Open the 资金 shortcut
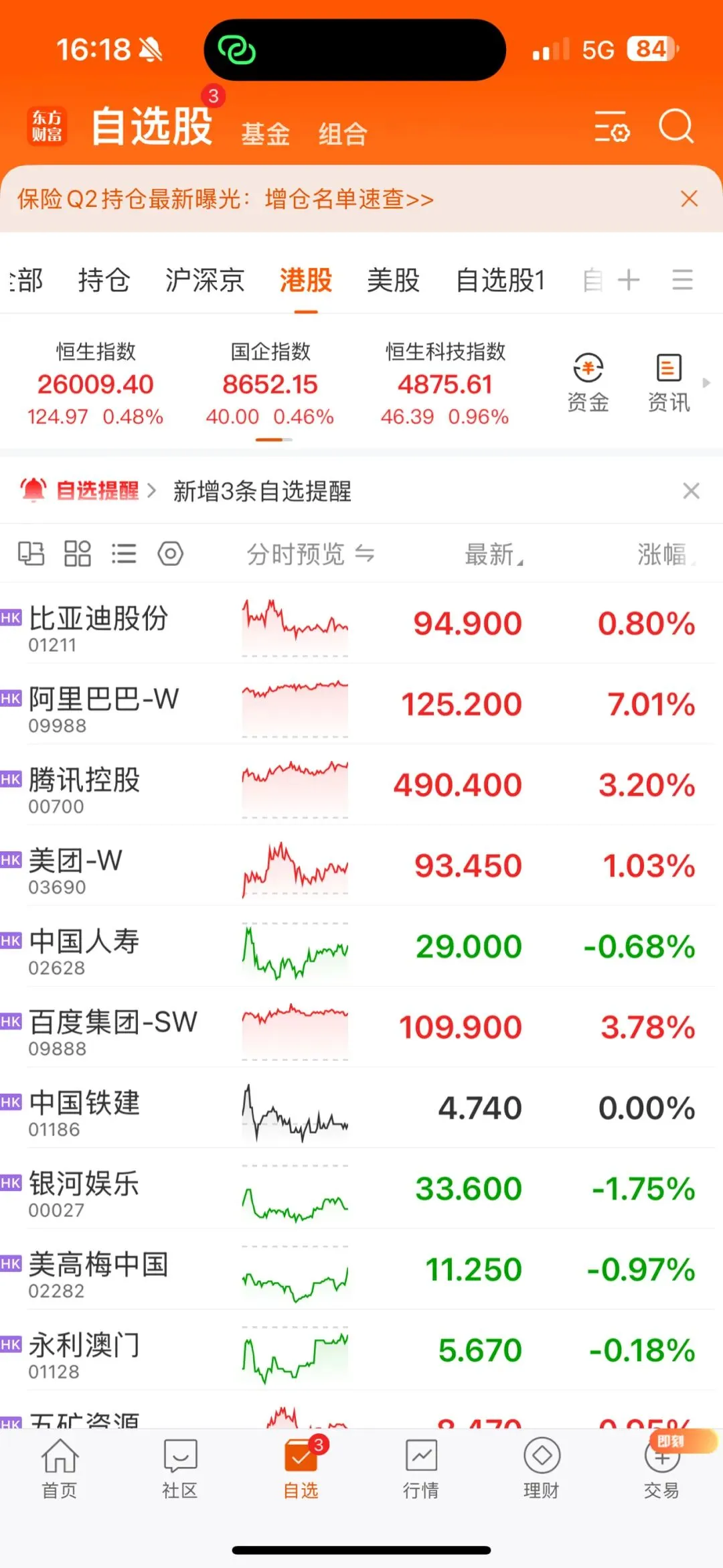The image size is (723, 1568). click(588, 383)
